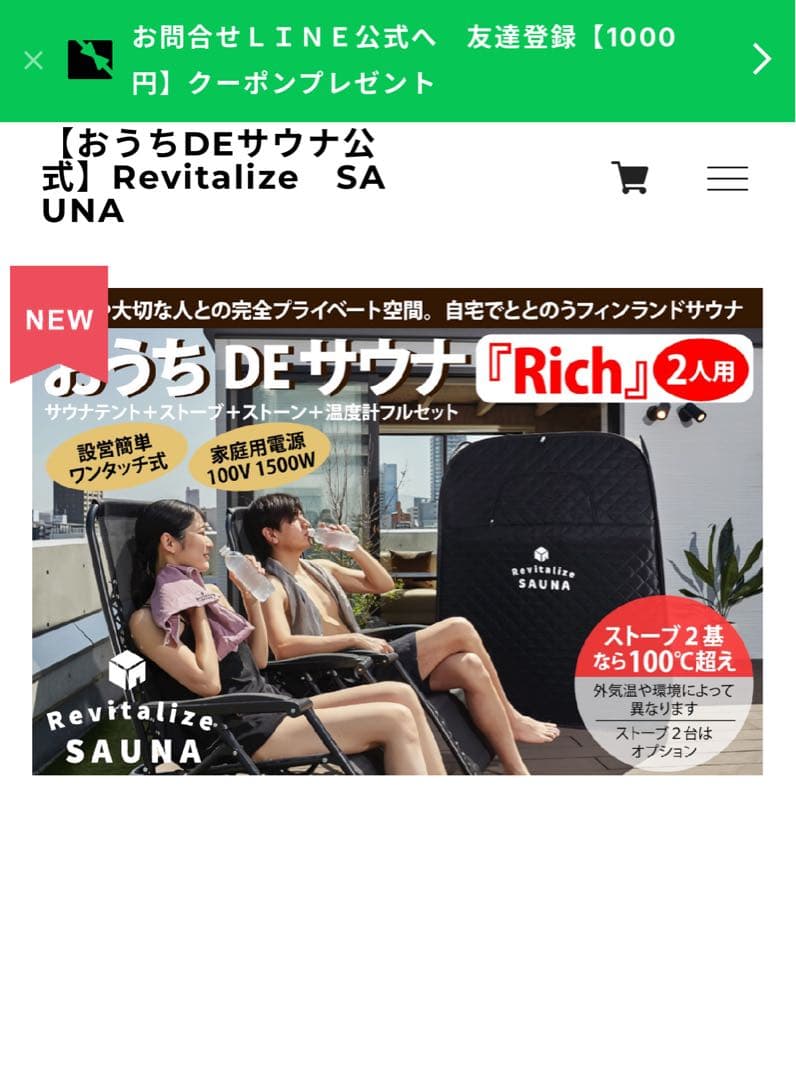Open the hamburger menu
Viewport: 796px width, 1080px height.
coord(727,179)
